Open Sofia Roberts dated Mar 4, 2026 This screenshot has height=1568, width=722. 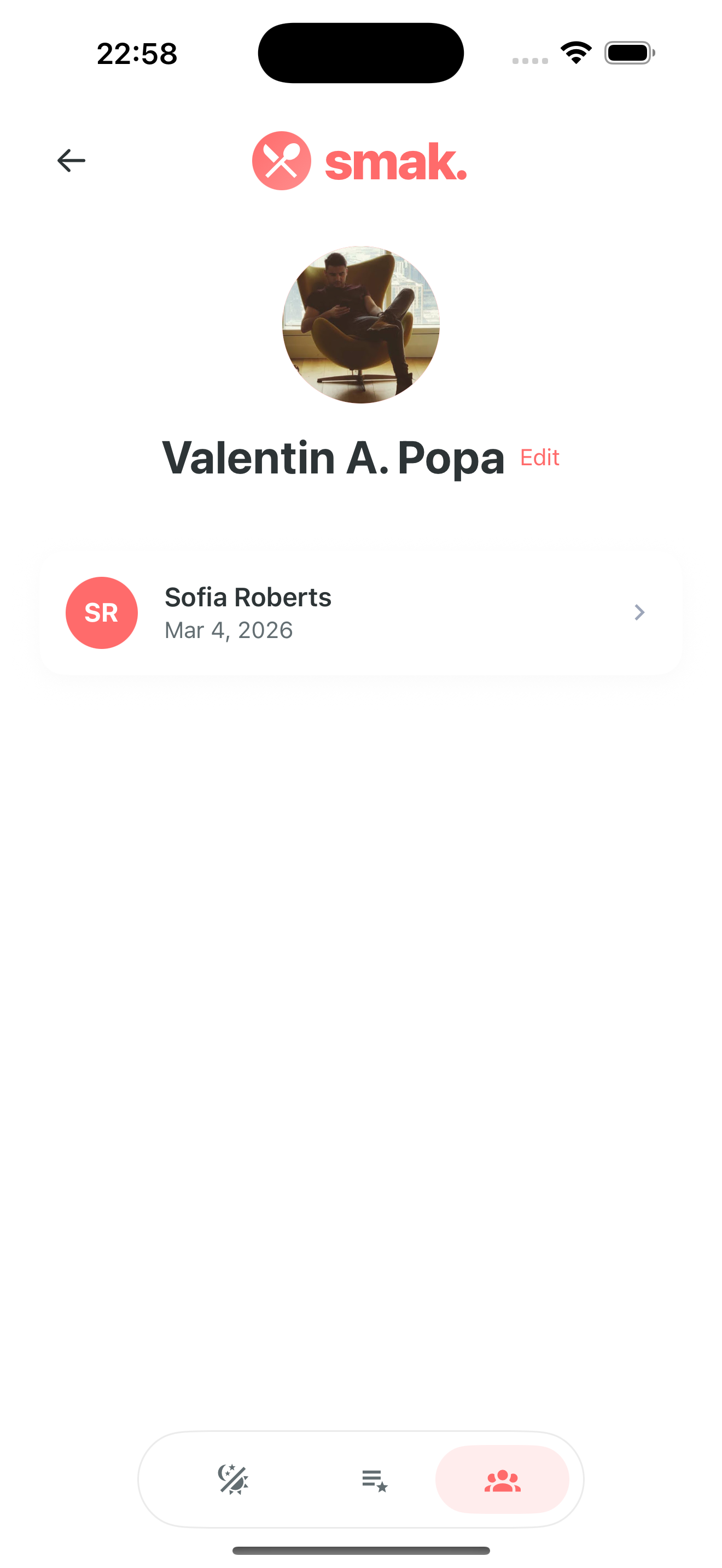(361, 612)
